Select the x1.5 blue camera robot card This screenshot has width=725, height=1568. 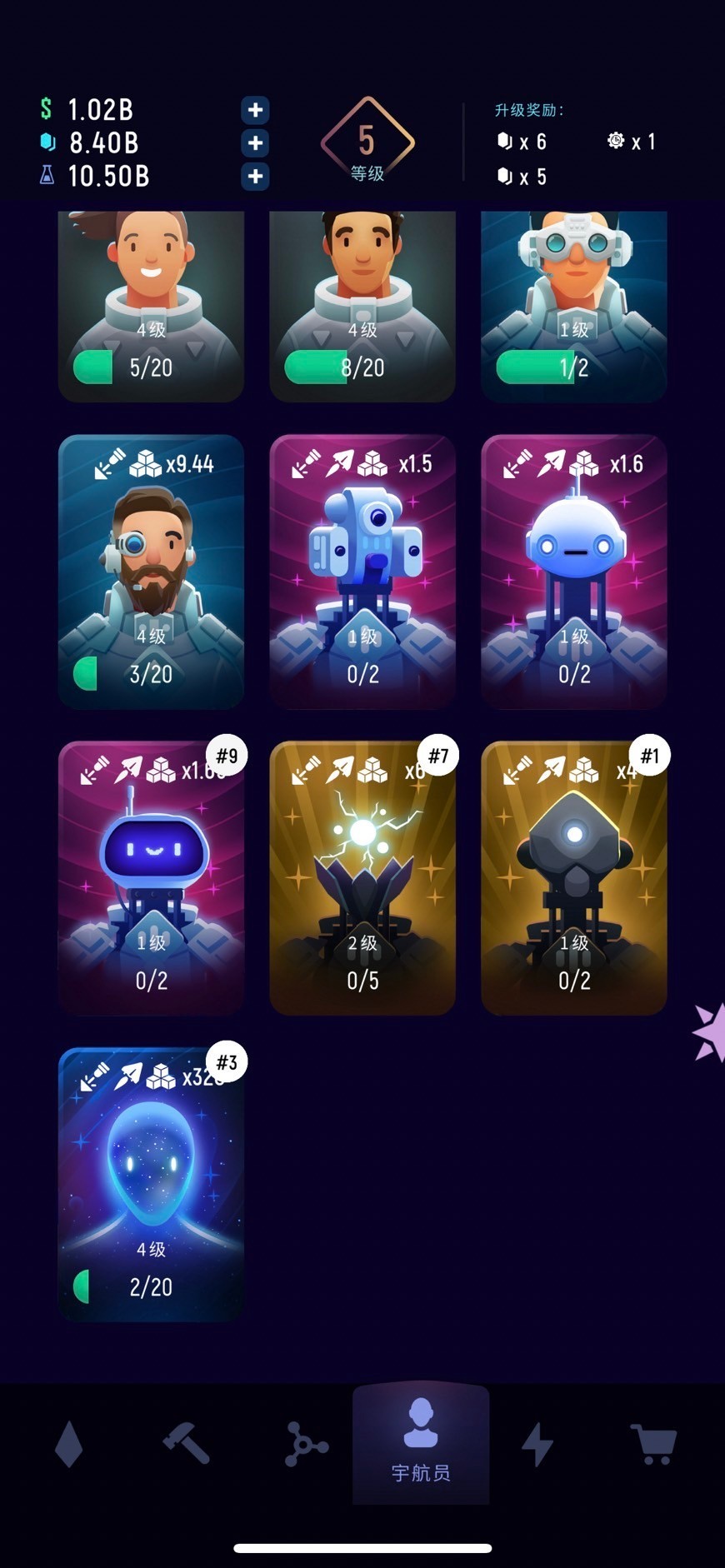pos(362,572)
